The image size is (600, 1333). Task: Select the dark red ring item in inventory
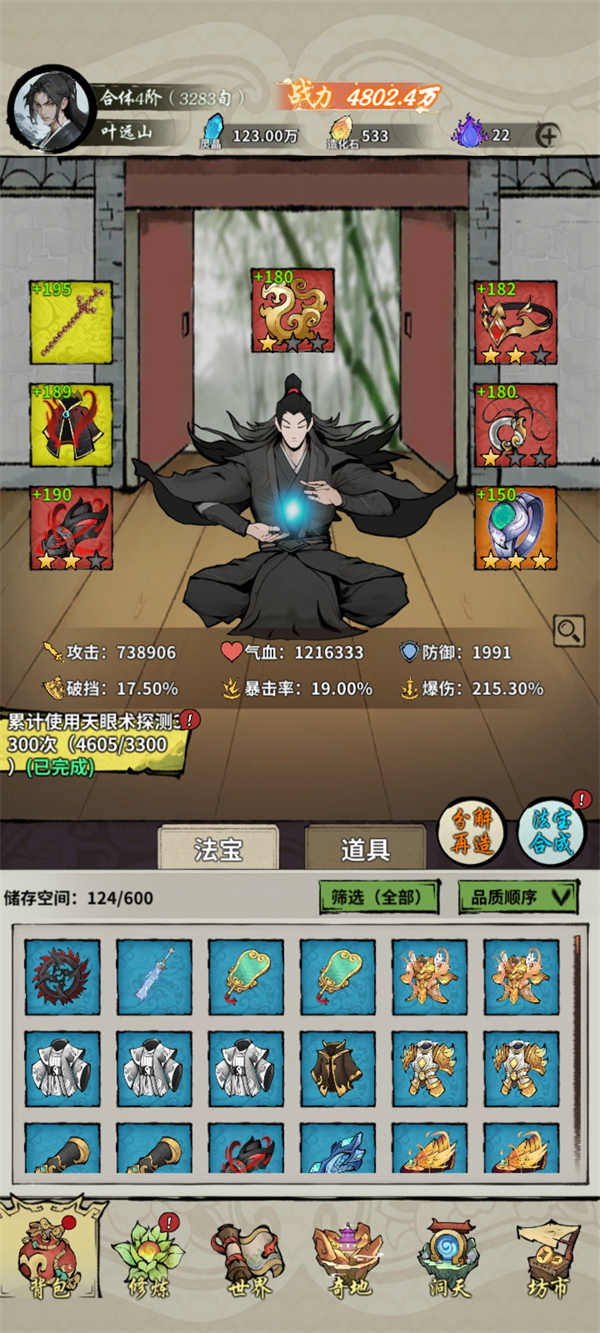point(62,977)
